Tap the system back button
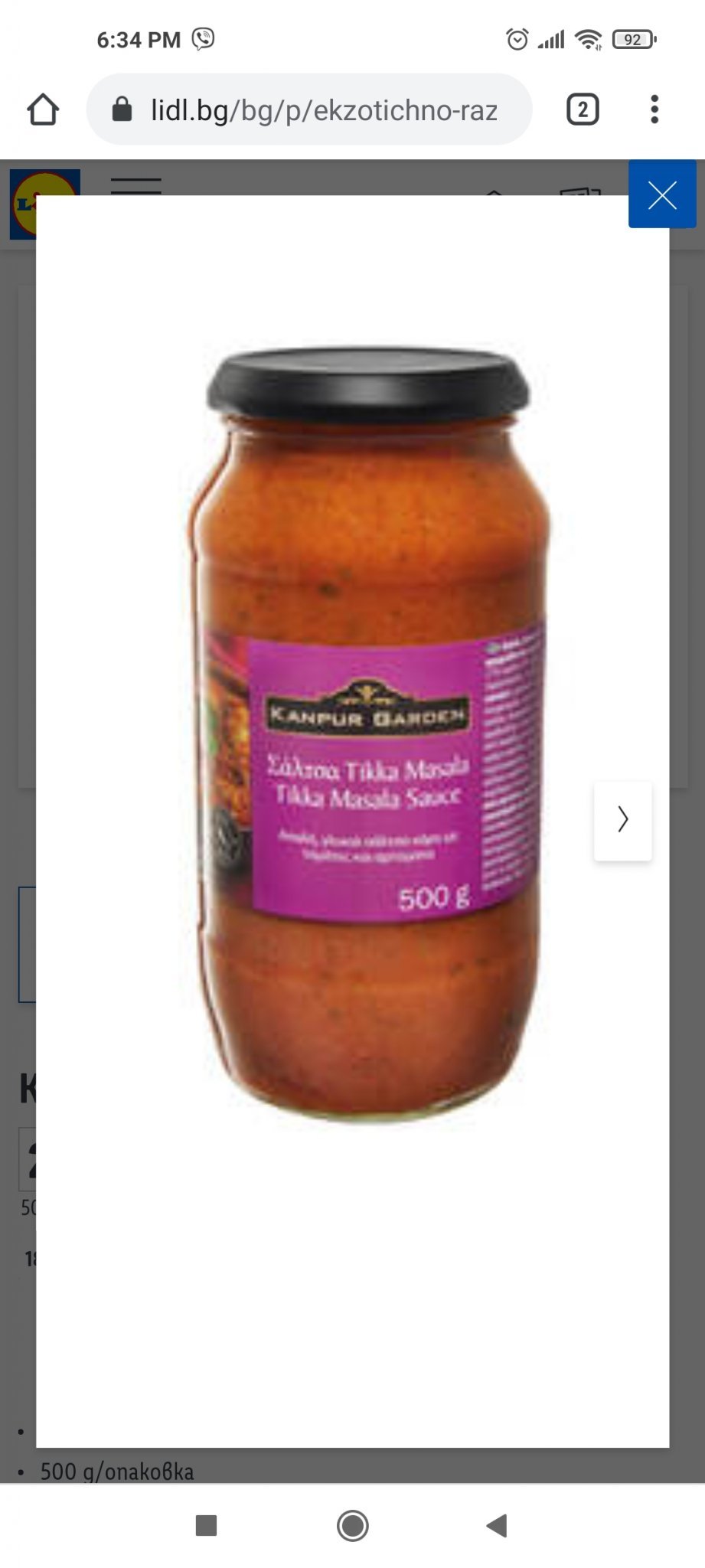705x1568 pixels. (x=497, y=1526)
